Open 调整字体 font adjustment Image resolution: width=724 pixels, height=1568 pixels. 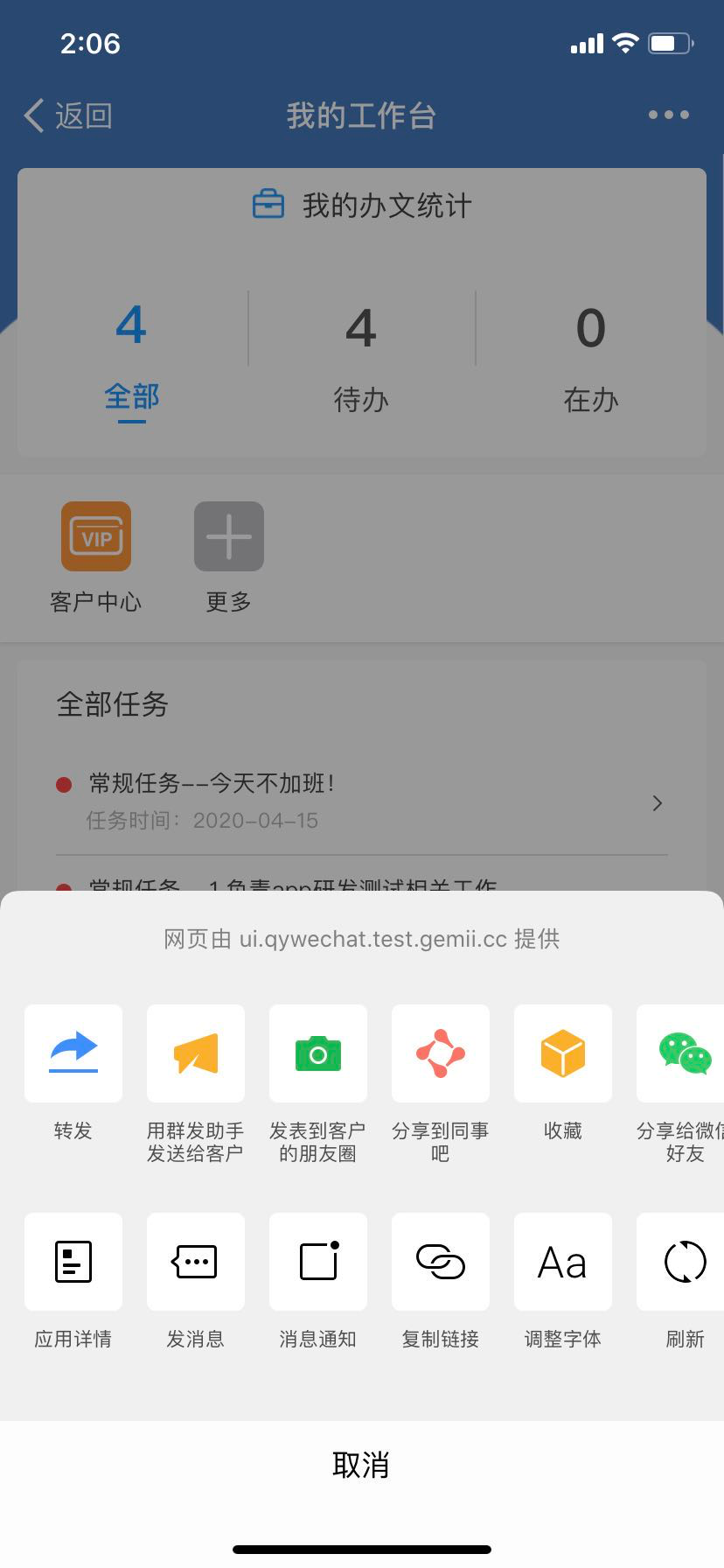tap(563, 1261)
